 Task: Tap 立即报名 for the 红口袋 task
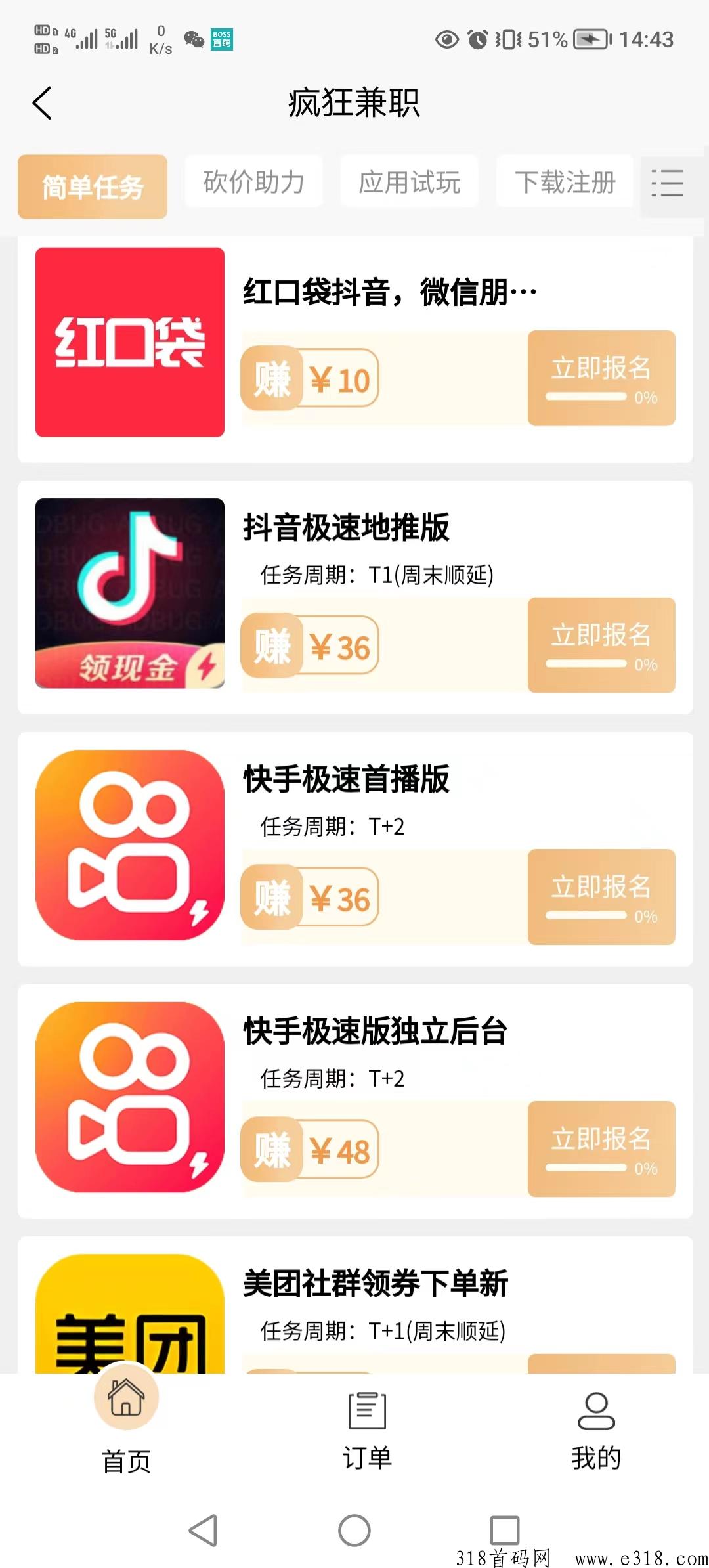point(601,378)
